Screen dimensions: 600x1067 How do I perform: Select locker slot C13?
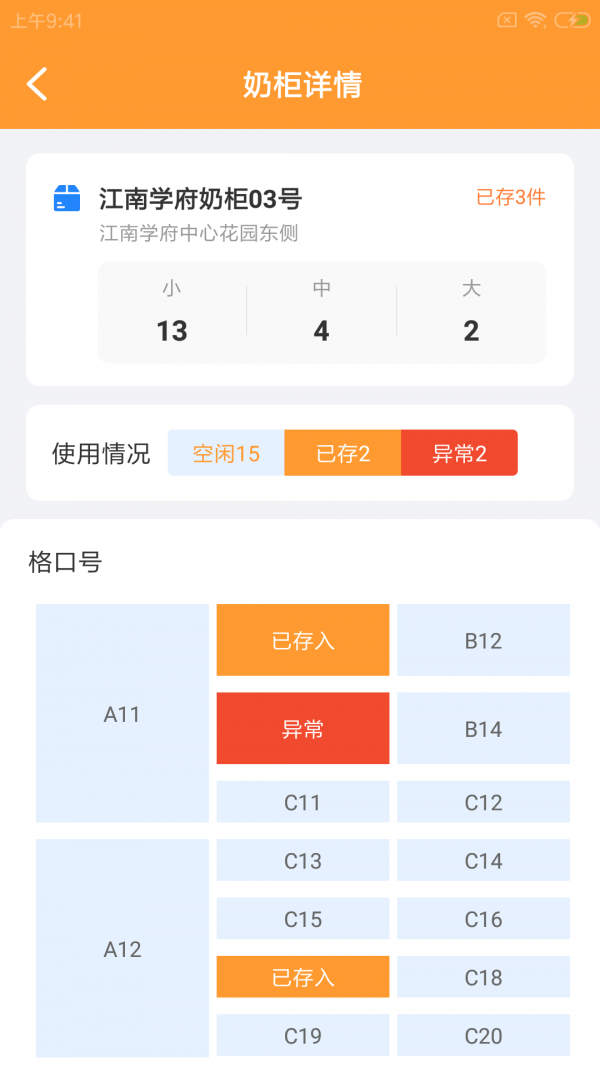pyautogui.click(x=303, y=861)
